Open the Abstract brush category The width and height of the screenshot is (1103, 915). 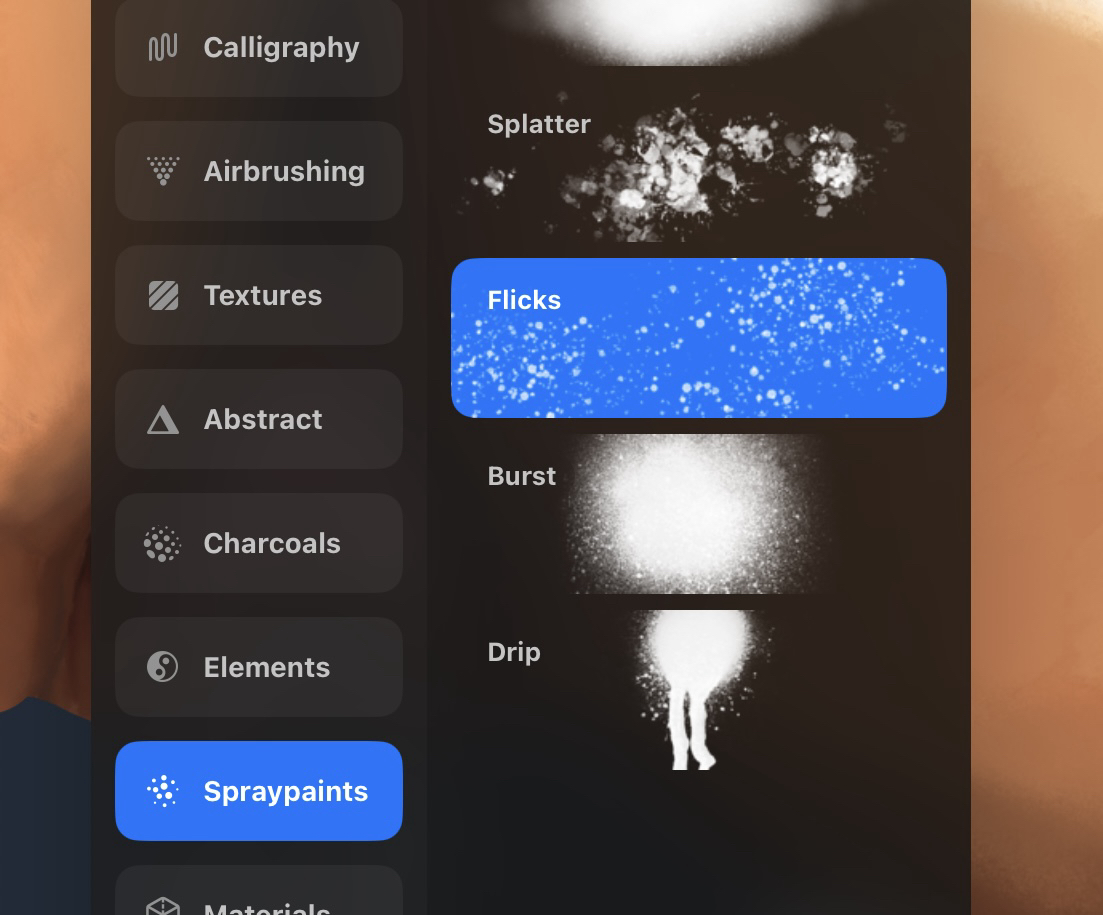[x=258, y=419]
